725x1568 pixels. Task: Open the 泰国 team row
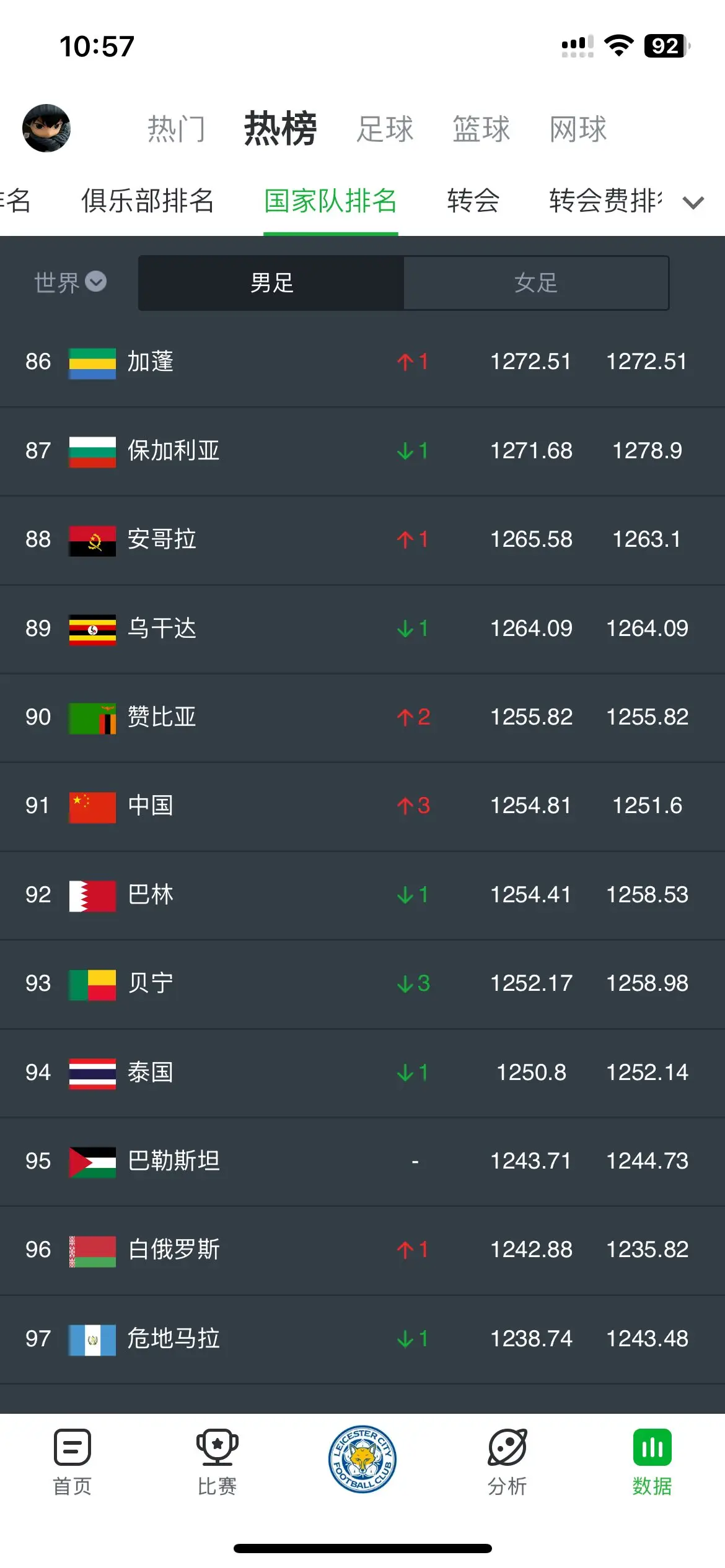point(362,1073)
